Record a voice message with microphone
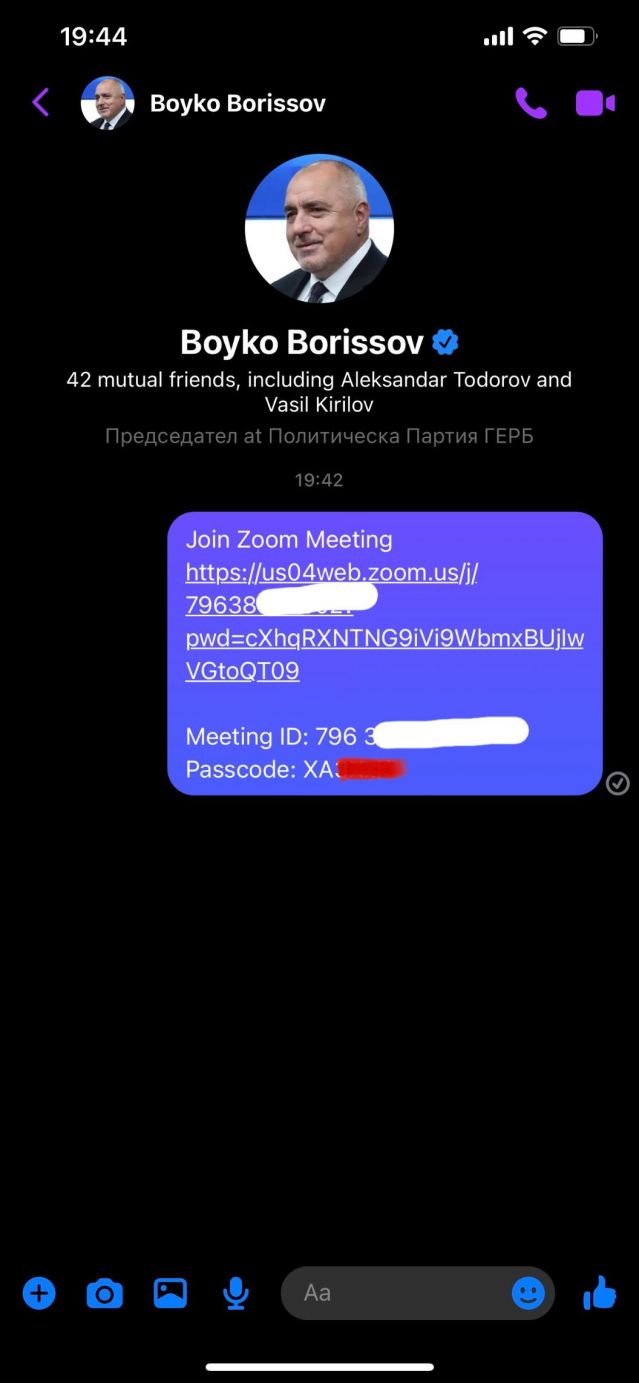Viewport: 639px width, 1383px height. tap(235, 1293)
